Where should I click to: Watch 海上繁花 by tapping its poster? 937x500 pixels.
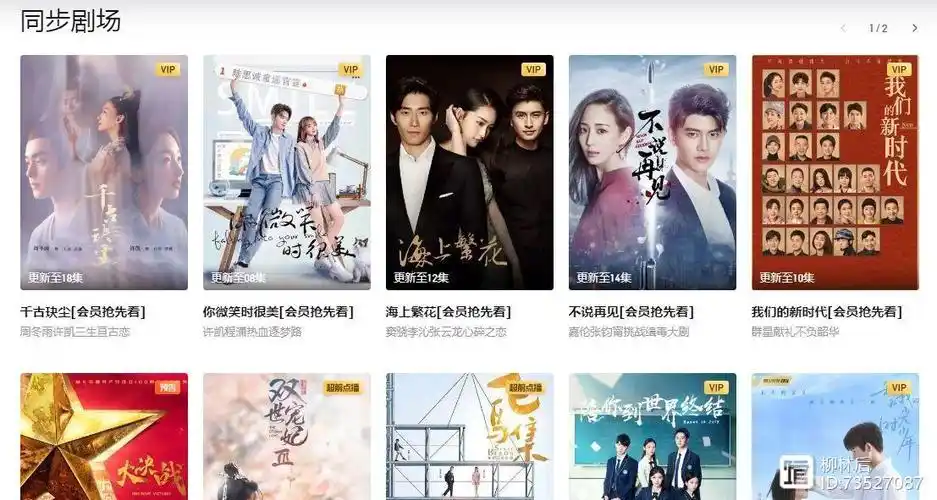pos(470,172)
